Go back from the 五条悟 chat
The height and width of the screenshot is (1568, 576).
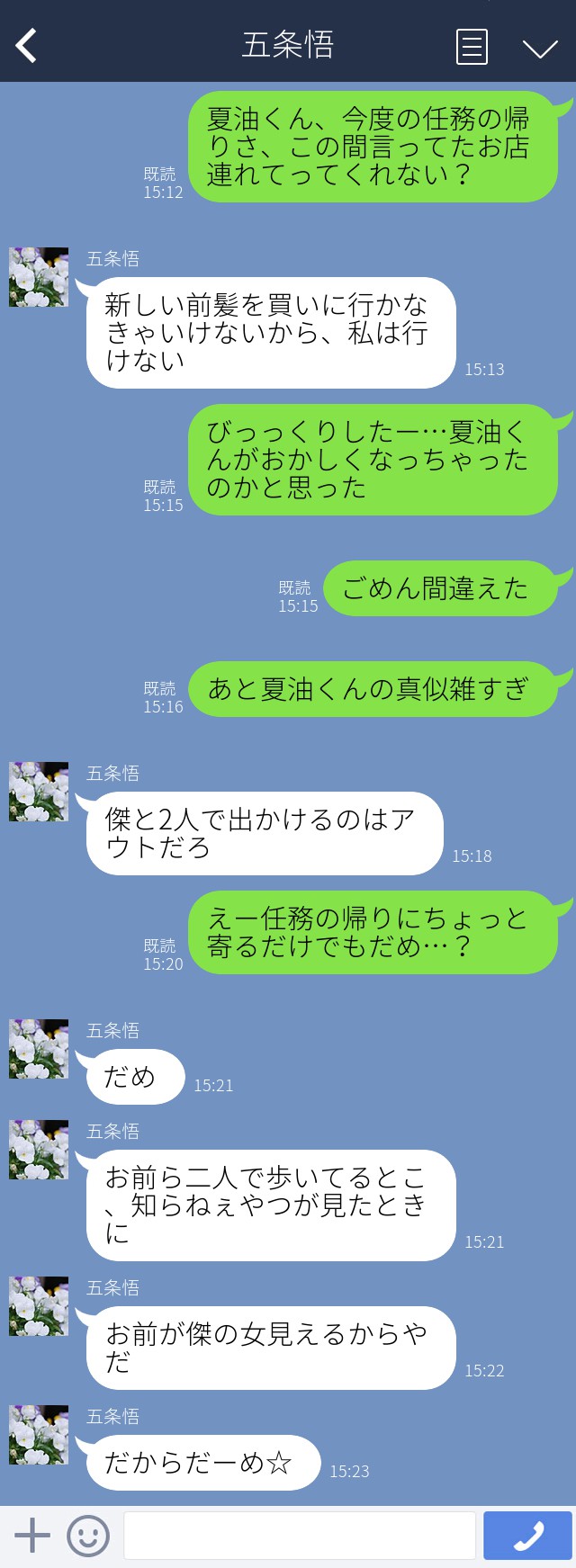pyautogui.click(x=27, y=45)
